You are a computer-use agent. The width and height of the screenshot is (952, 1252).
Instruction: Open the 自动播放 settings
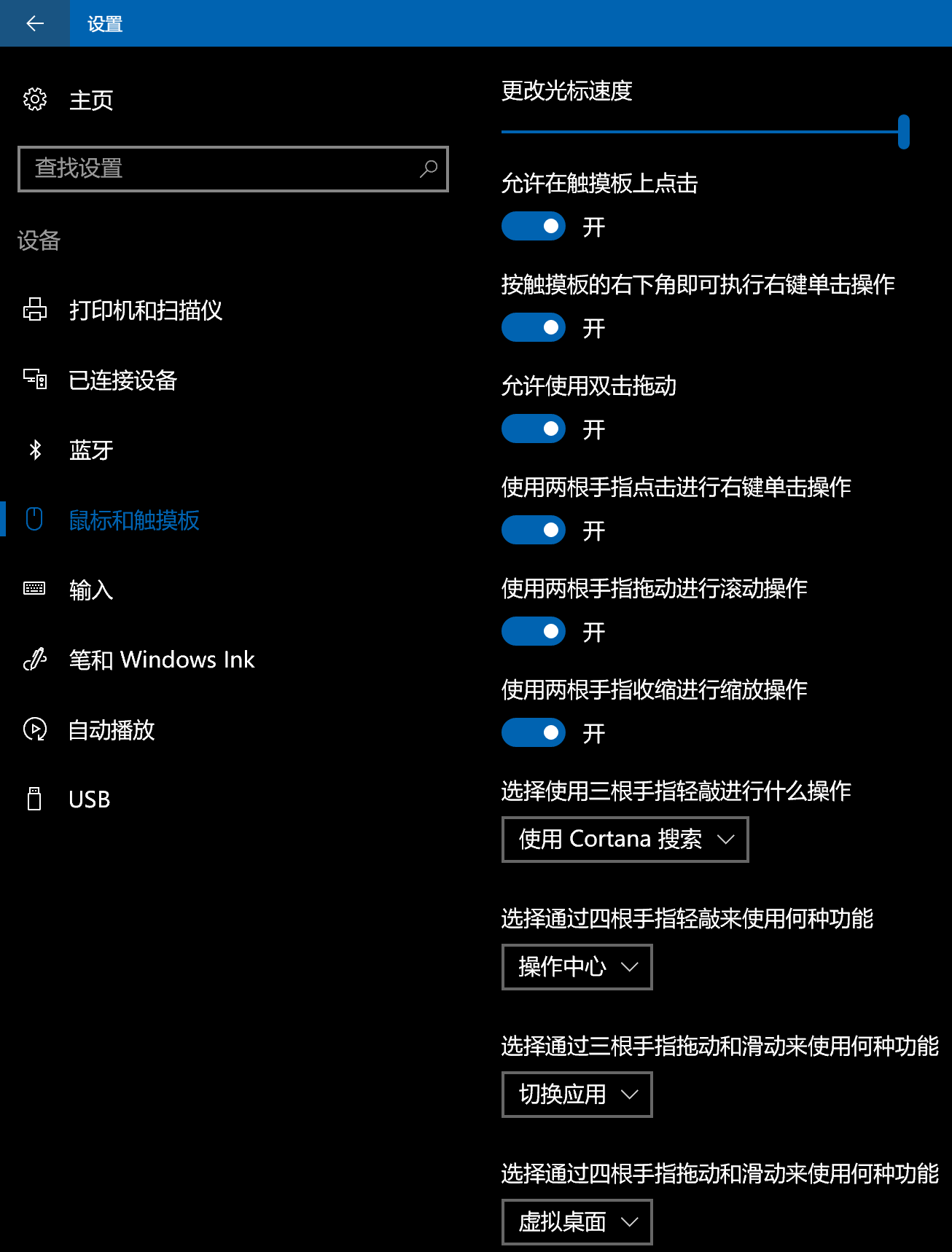(112, 729)
